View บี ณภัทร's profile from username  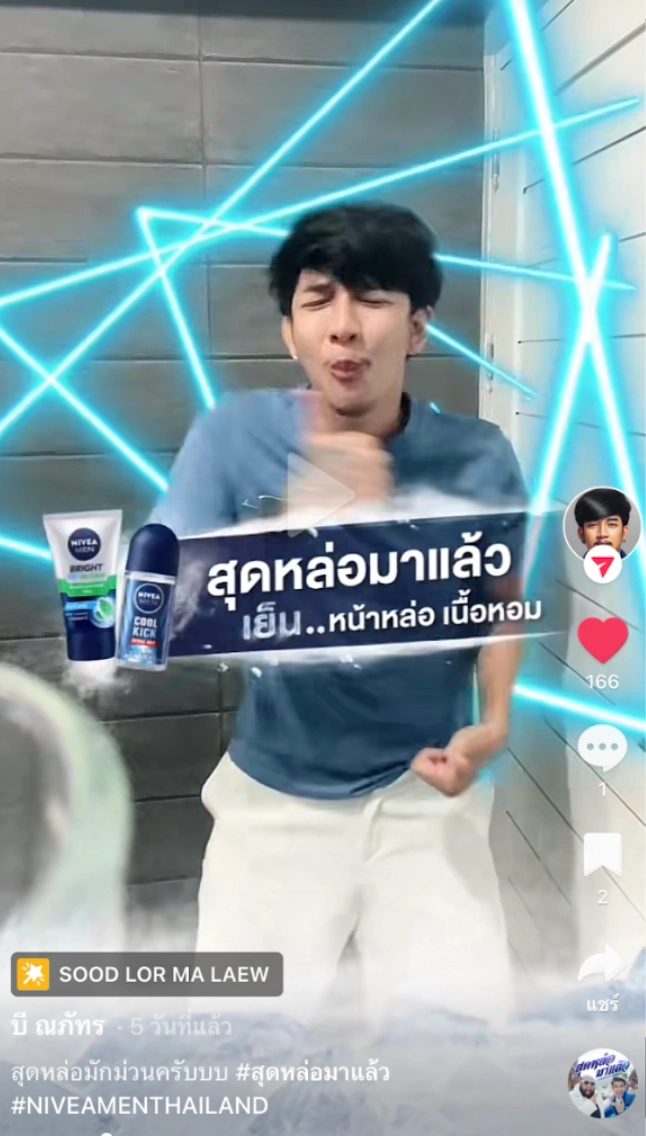click(56, 1027)
